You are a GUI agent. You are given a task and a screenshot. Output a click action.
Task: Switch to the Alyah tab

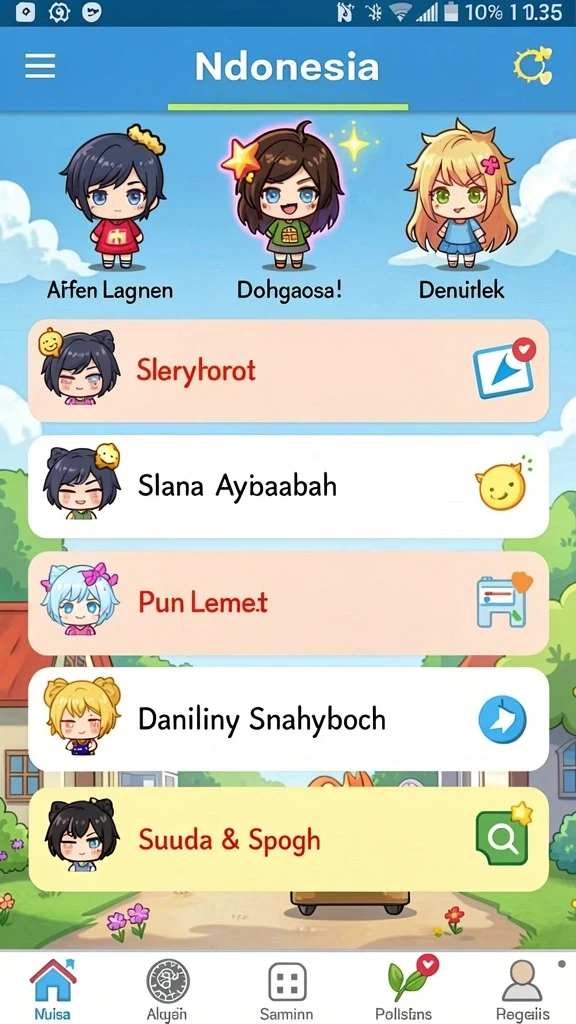point(167,988)
